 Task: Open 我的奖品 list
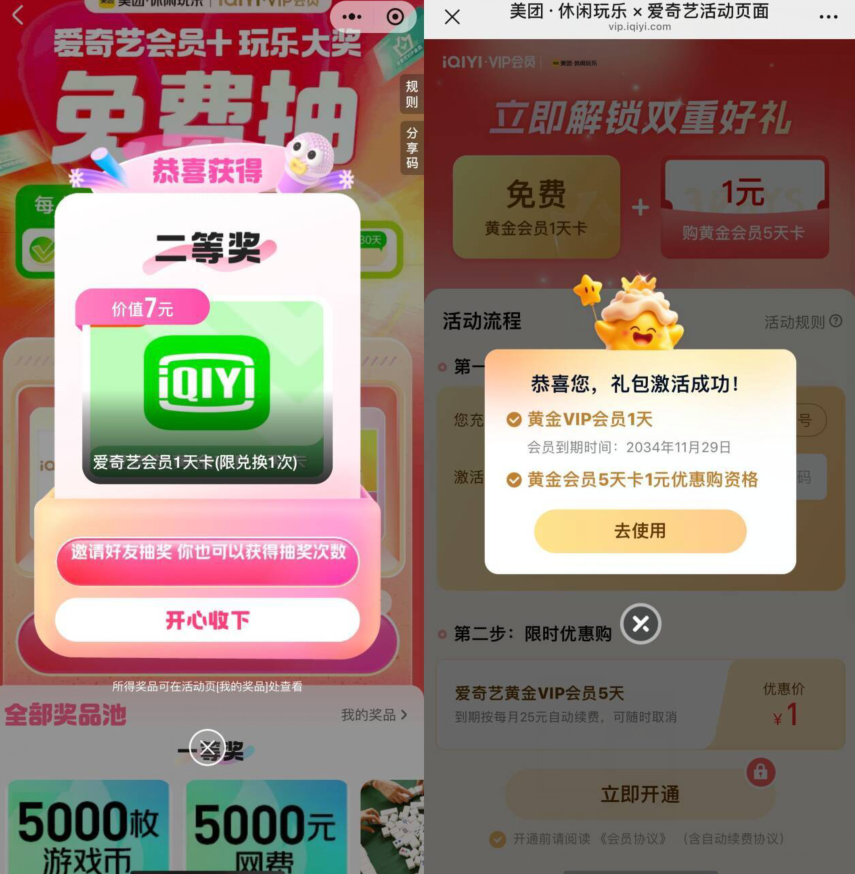(x=374, y=715)
